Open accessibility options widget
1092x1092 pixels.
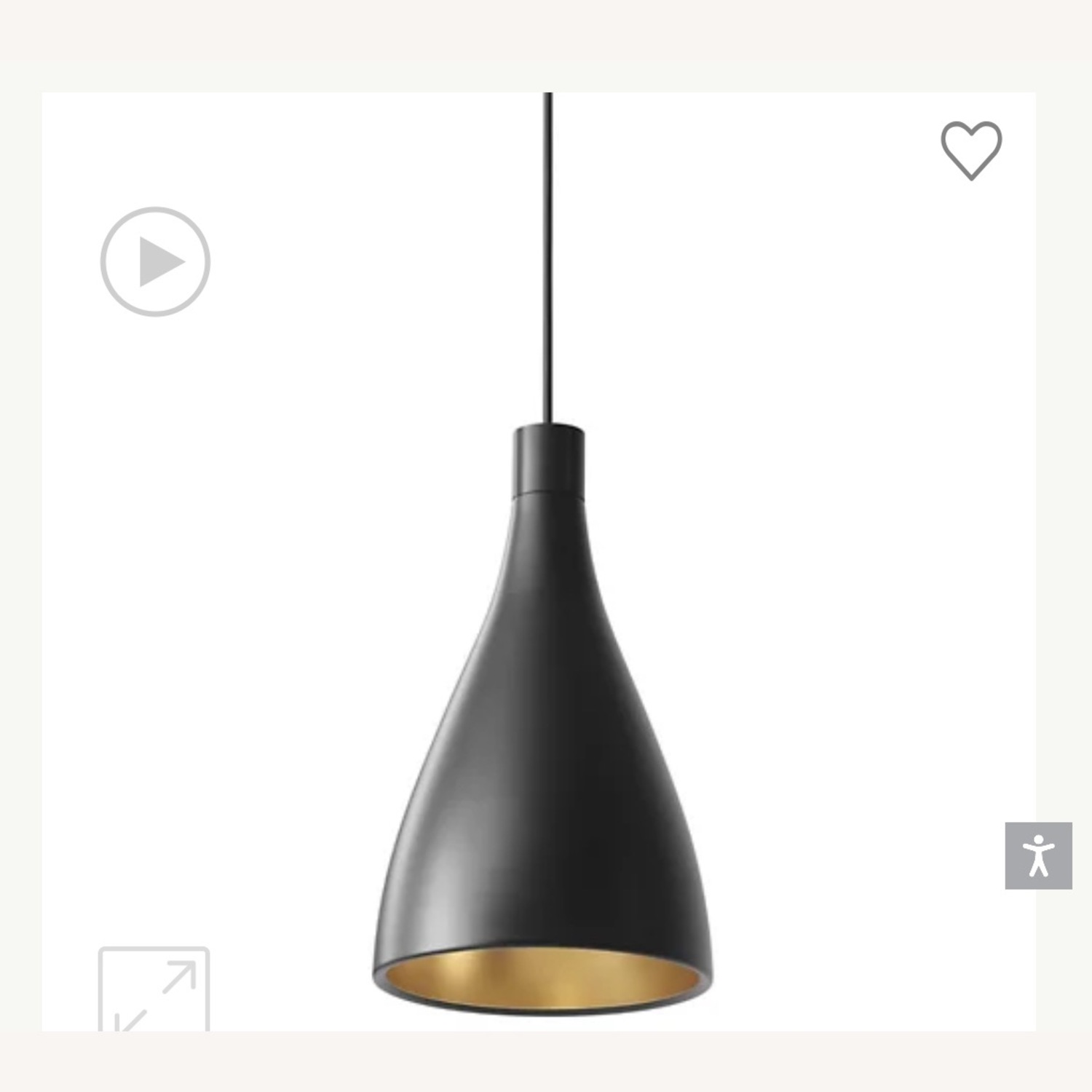pos(1038,855)
